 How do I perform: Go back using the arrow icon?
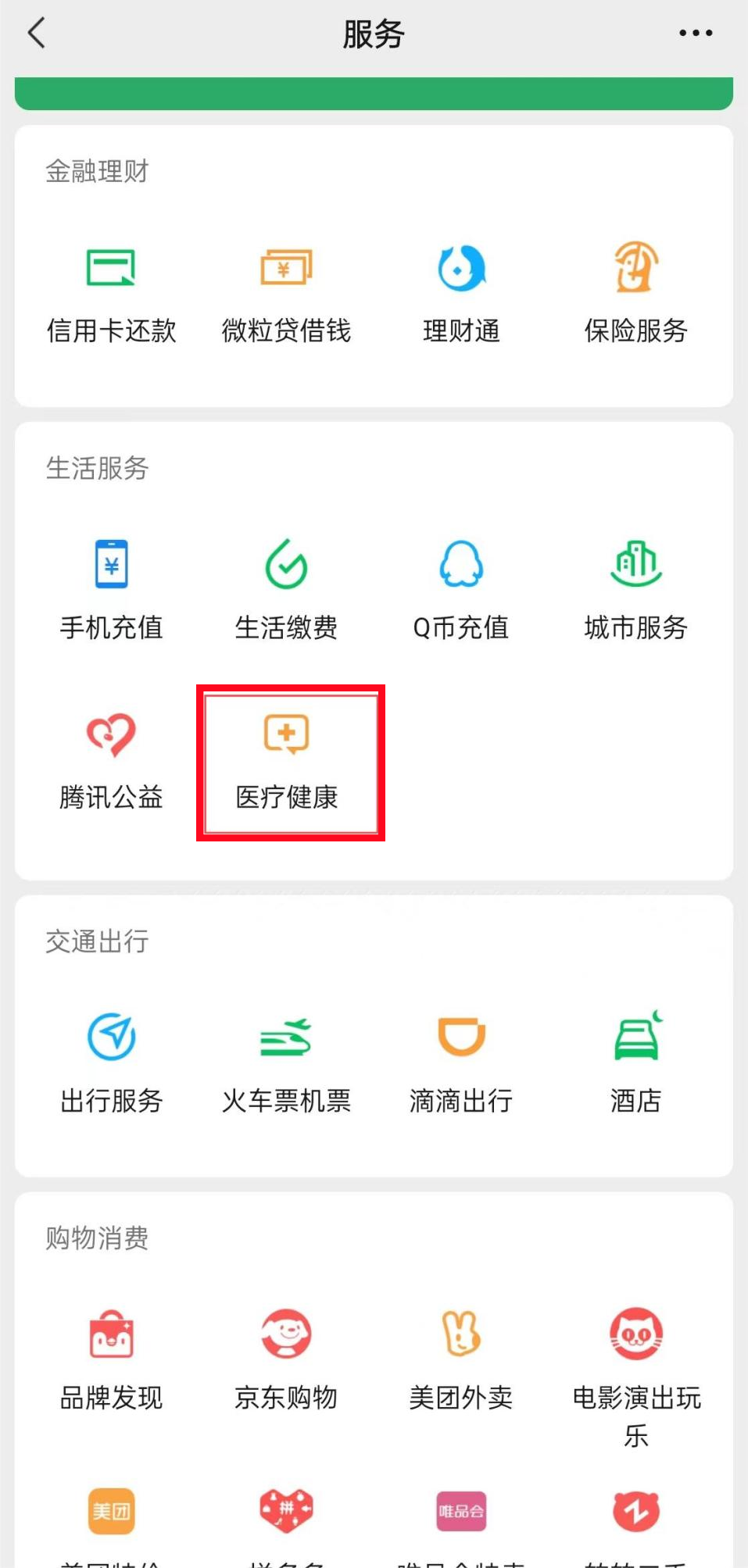click(x=37, y=34)
